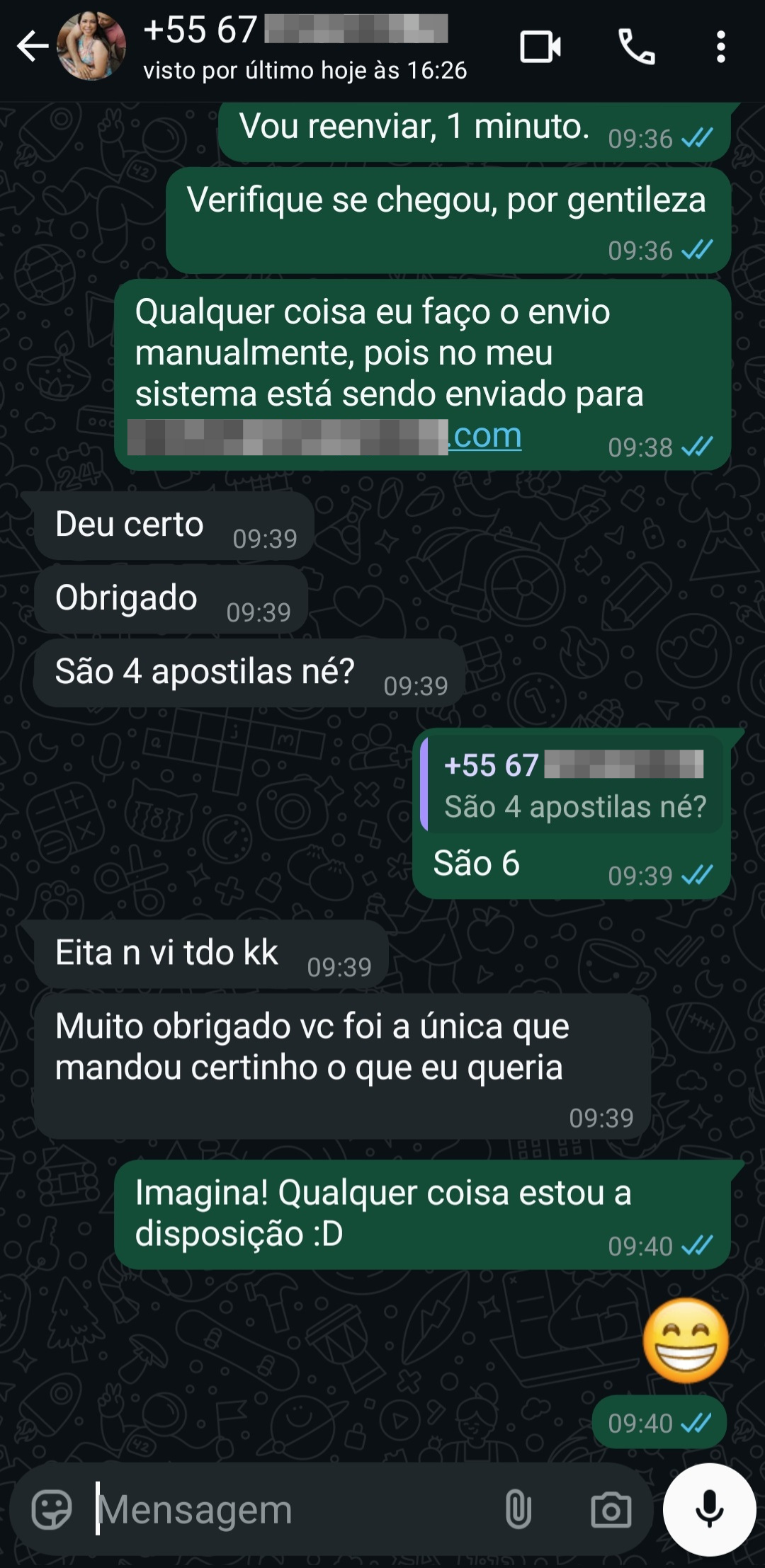Tap the read receipt checkmarks at 09:40
Image resolution: width=765 pixels, height=1568 pixels.
pos(698,1423)
